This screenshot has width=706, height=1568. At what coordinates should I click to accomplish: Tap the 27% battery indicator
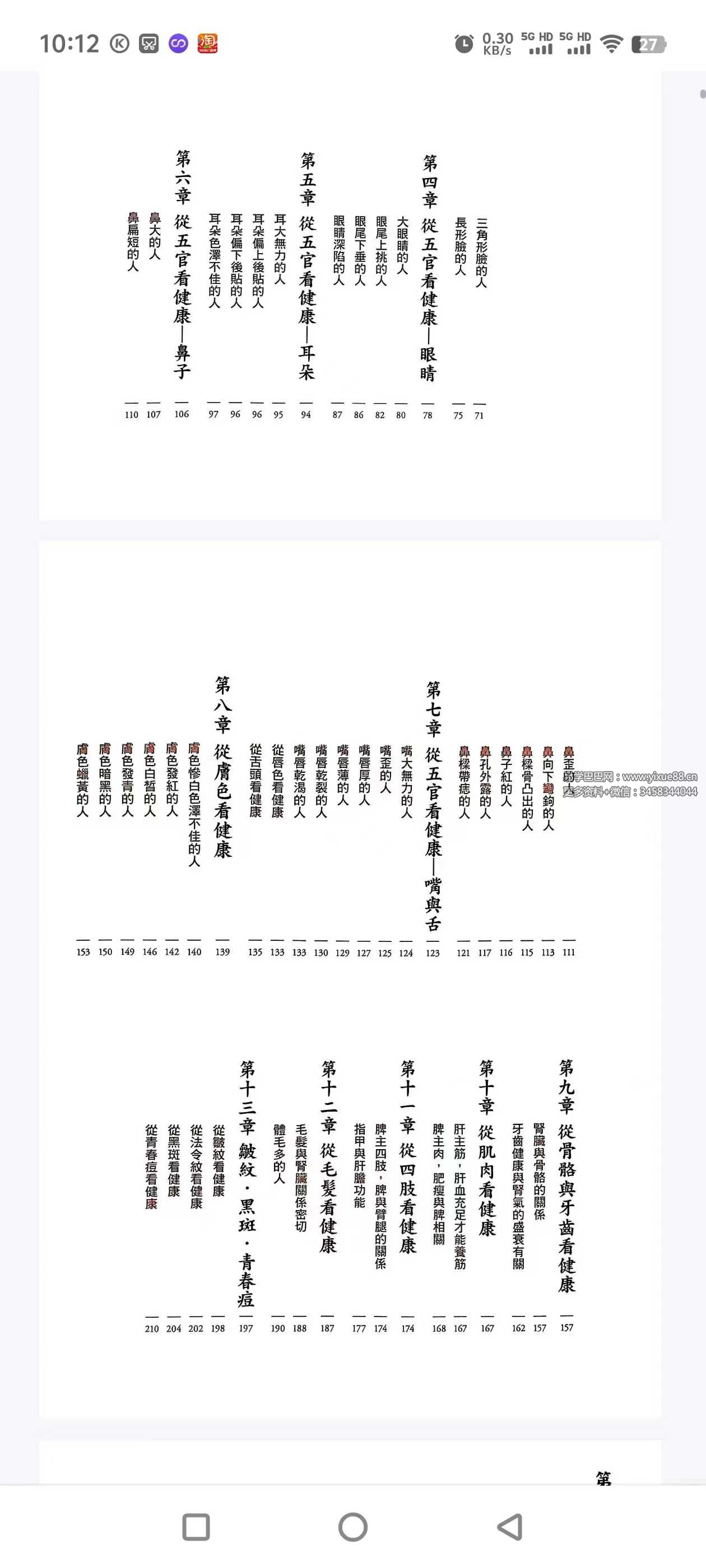click(x=649, y=43)
